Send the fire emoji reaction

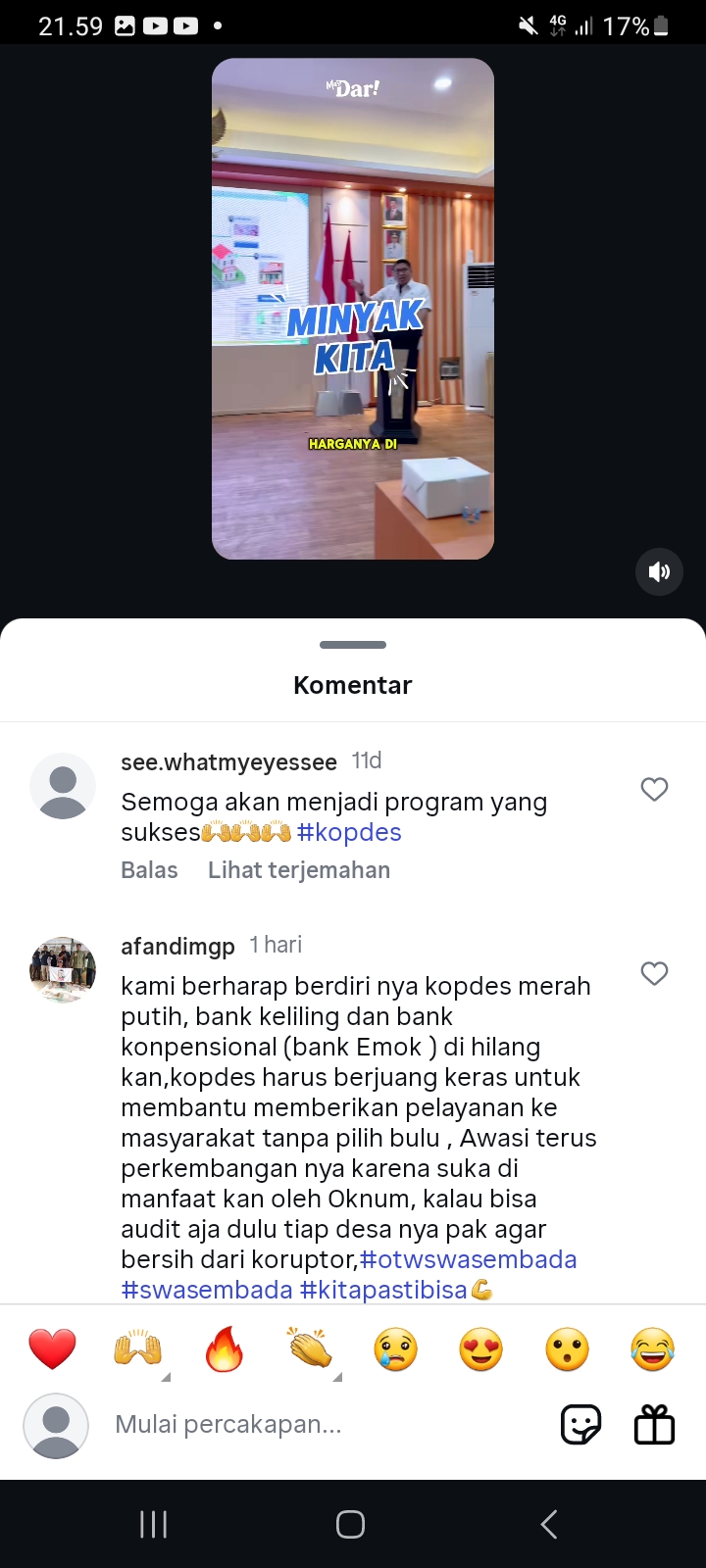[x=224, y=1349]
